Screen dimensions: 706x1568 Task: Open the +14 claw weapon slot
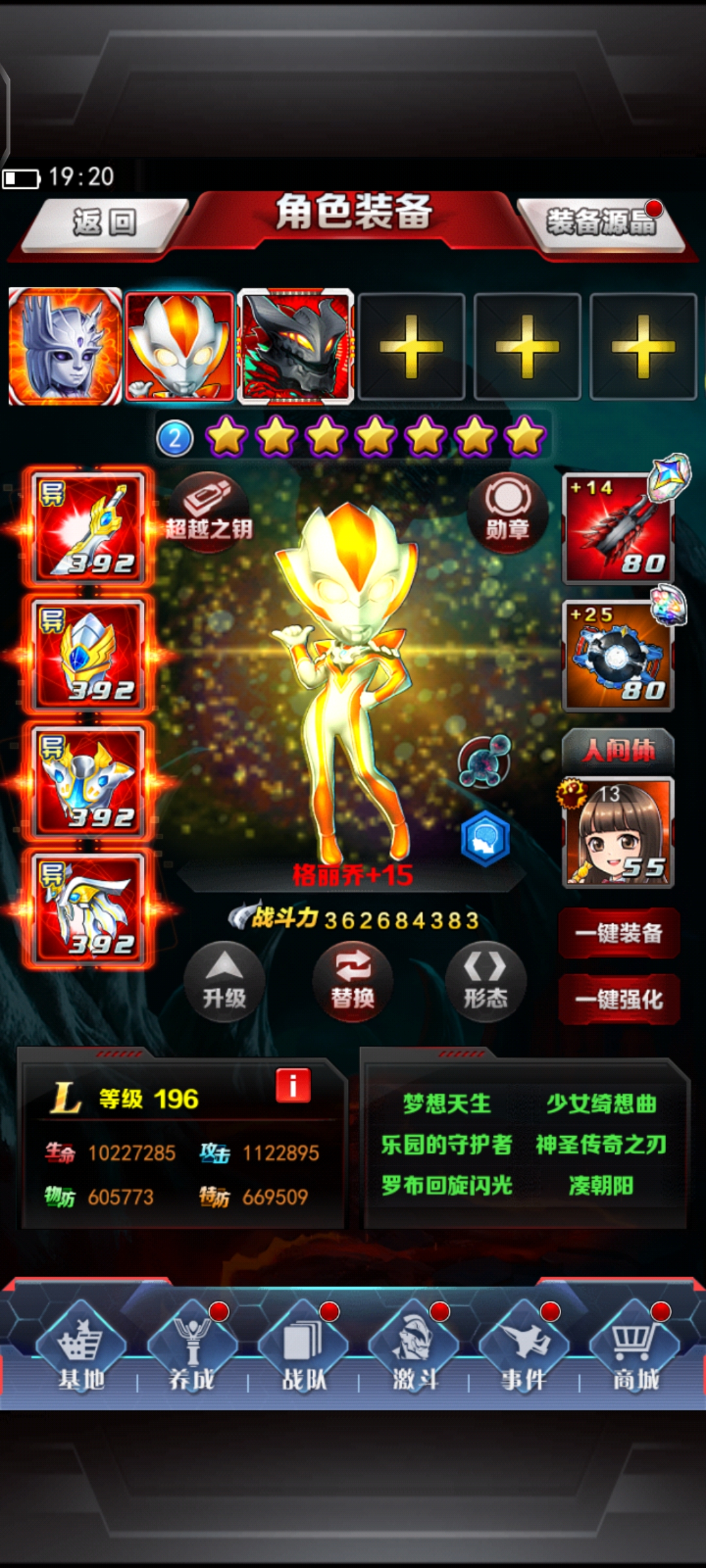pyautogui.click(x=618, y=529)
